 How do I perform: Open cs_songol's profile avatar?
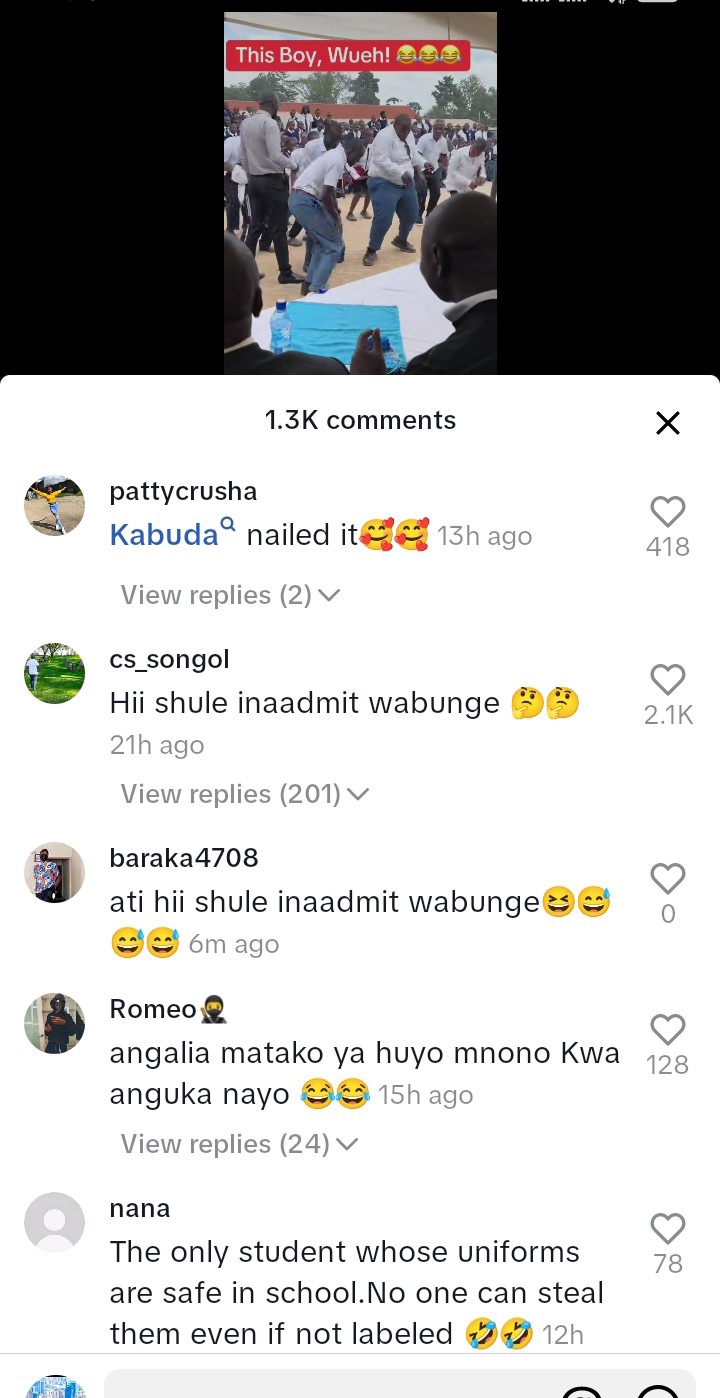[54, 674]
